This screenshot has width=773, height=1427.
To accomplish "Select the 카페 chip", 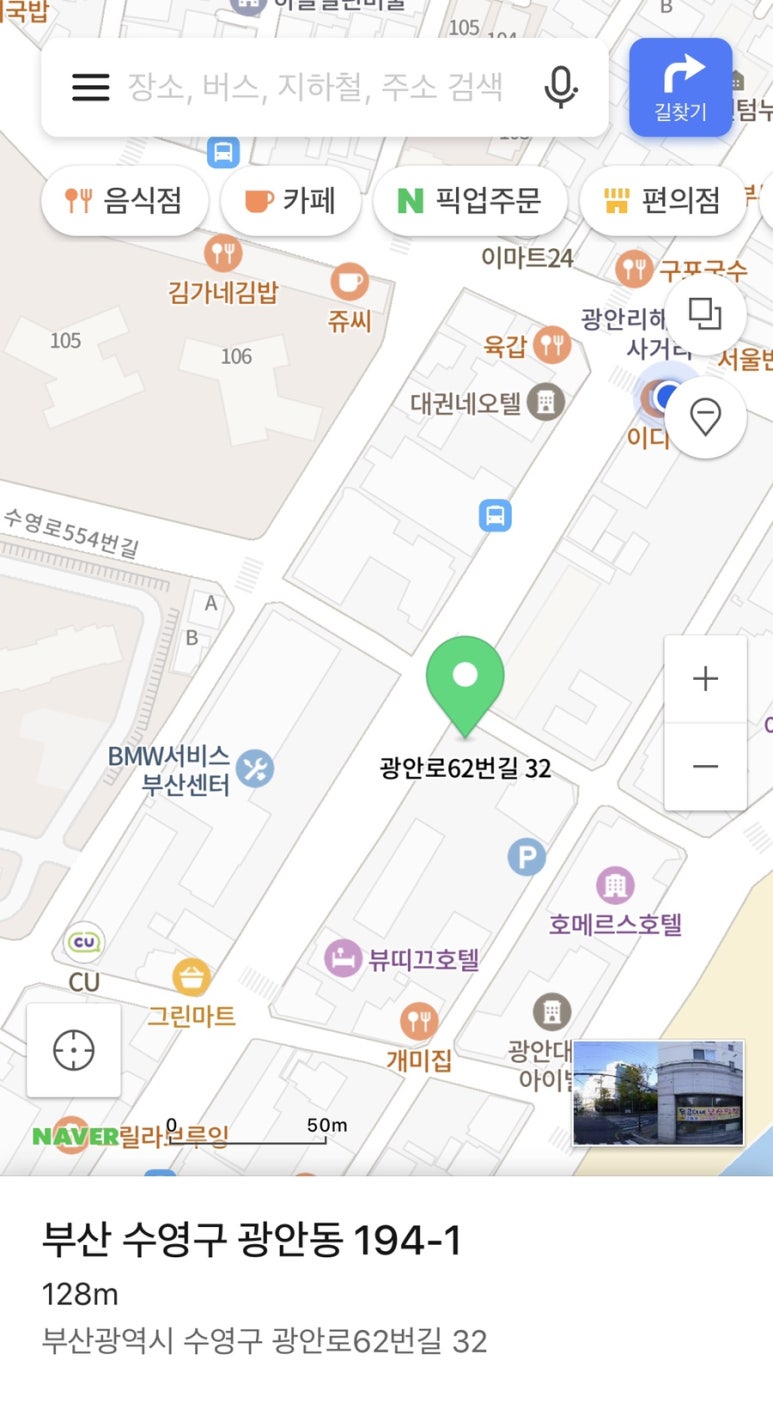I will pos(290,201).
